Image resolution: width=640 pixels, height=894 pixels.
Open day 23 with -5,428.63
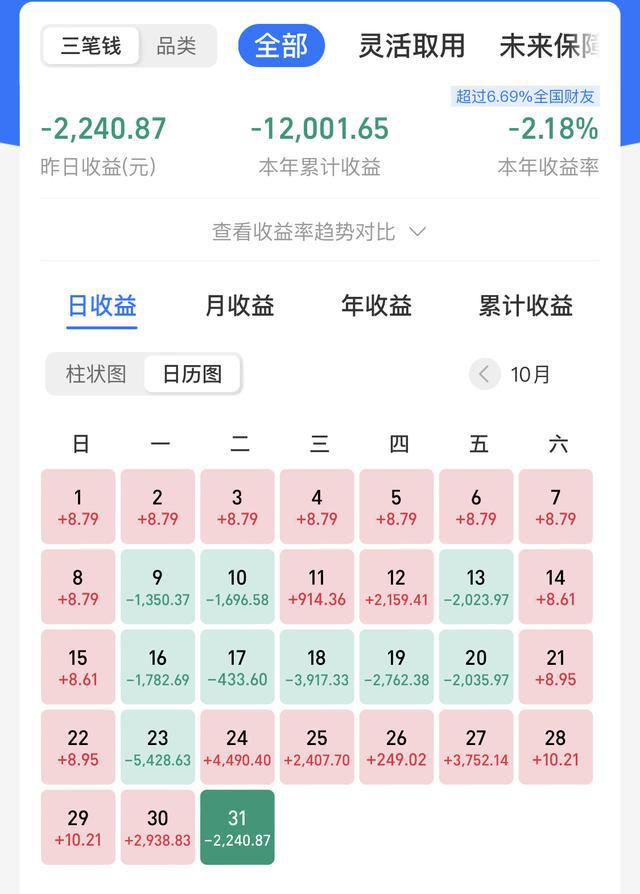tap(157, 747)
